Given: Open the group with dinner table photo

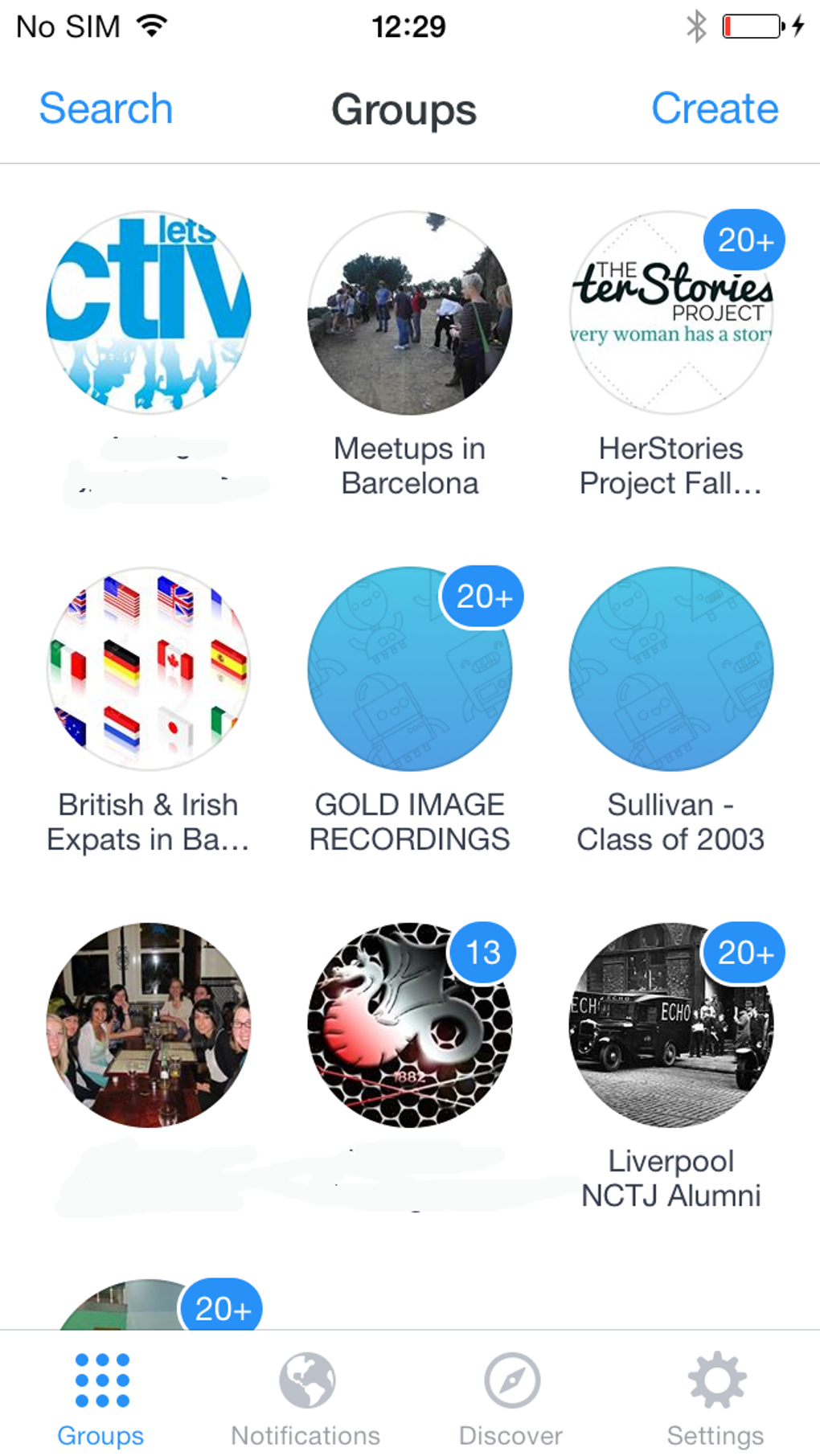Looking at the screenshot, I should tap(149, 1025).
